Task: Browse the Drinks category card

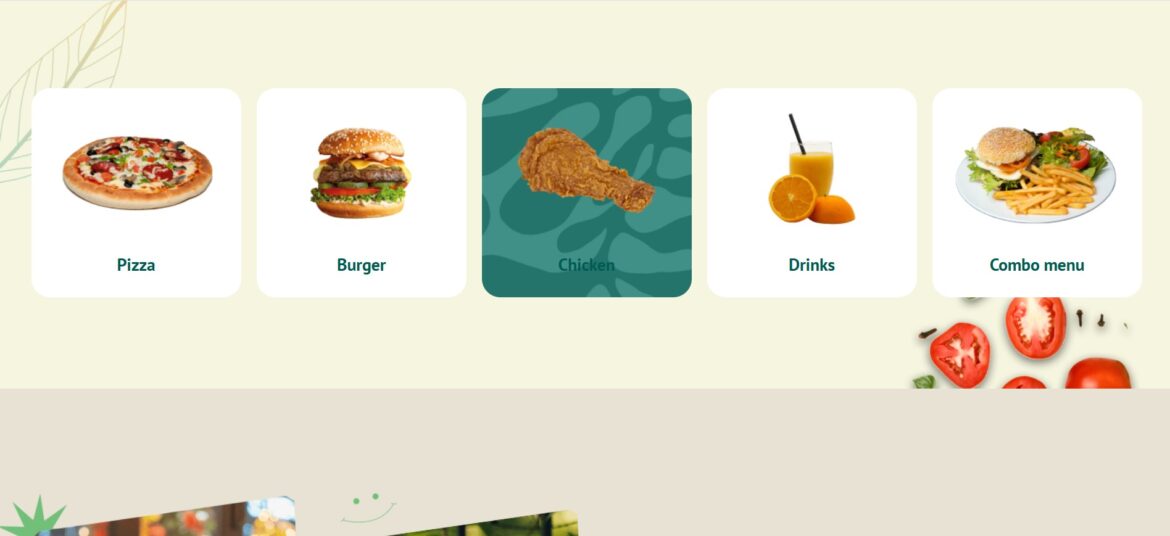Action: click(811, 193)
